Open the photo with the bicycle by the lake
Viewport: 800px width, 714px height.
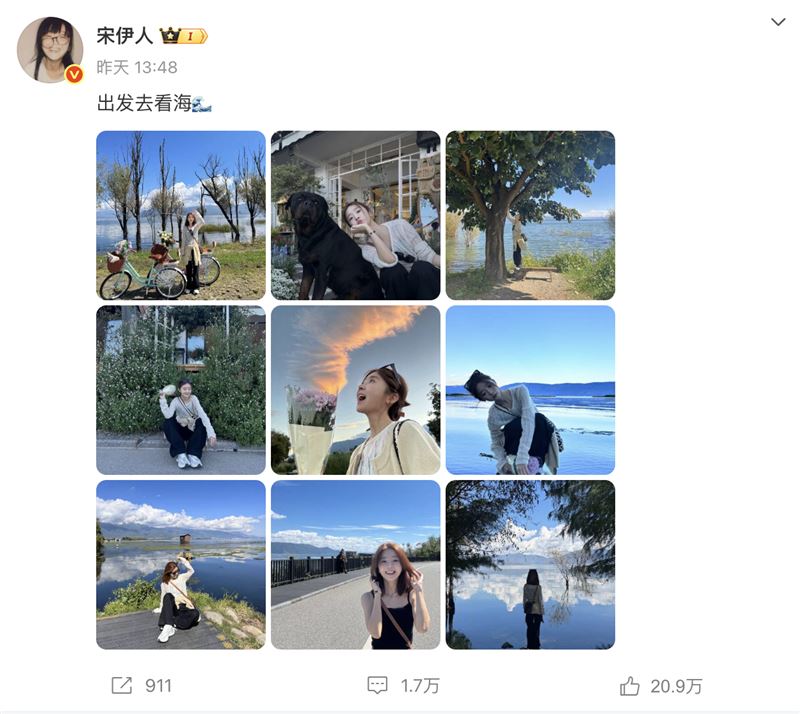181,215
